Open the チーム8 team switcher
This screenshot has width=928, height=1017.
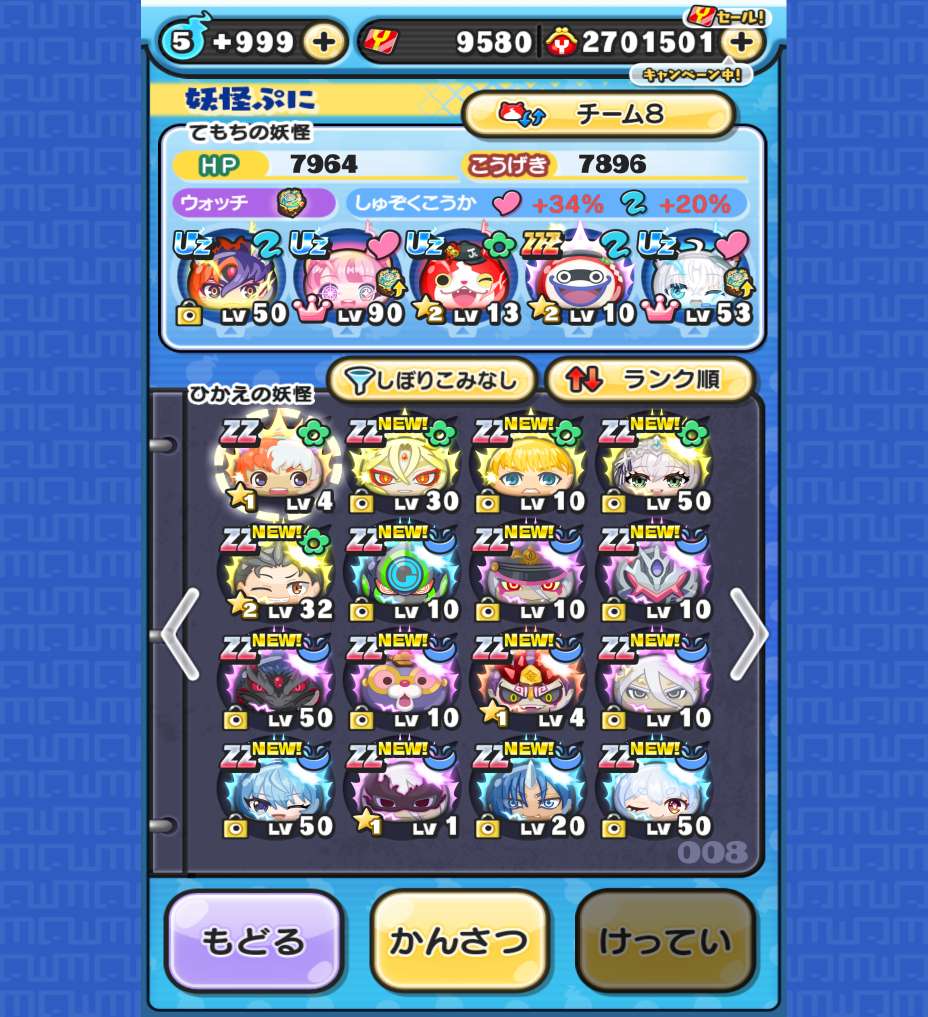tap(598, 114)
